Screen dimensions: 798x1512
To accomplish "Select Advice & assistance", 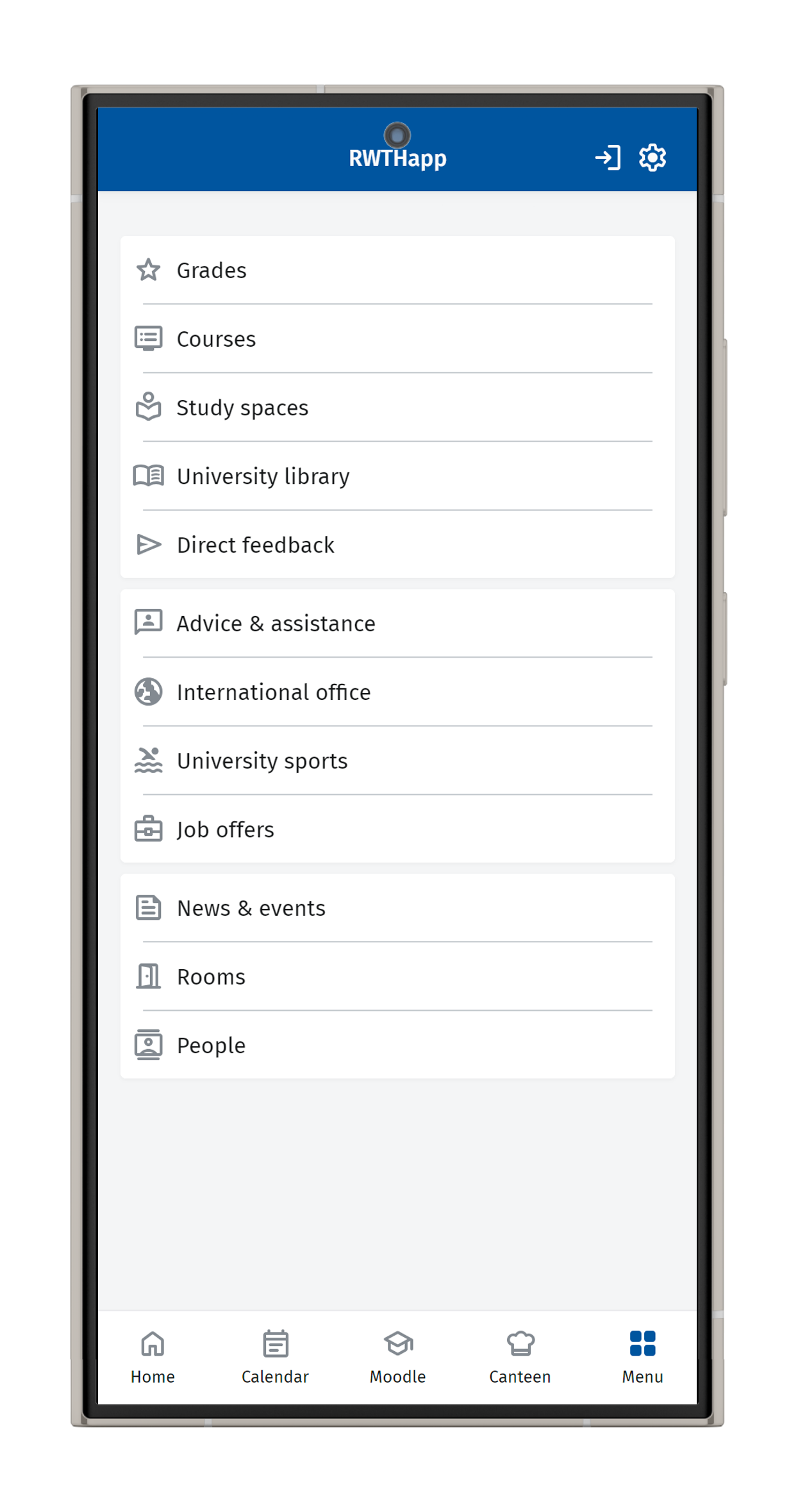I will point(397,623).
